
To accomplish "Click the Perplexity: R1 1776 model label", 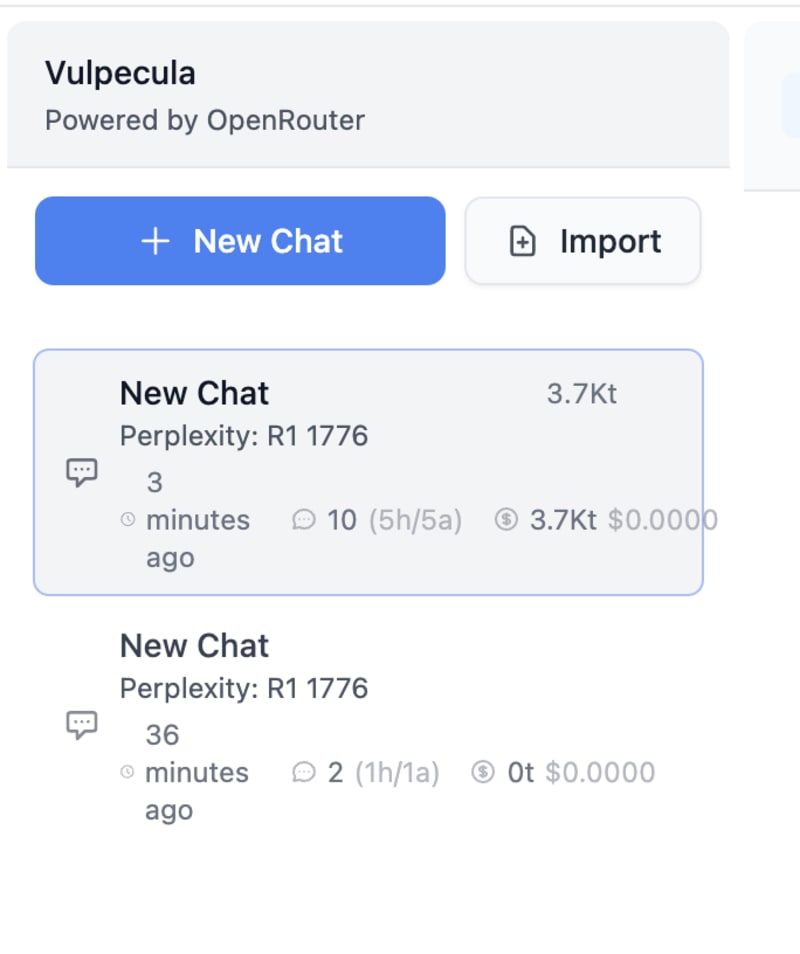I will 244,436.
